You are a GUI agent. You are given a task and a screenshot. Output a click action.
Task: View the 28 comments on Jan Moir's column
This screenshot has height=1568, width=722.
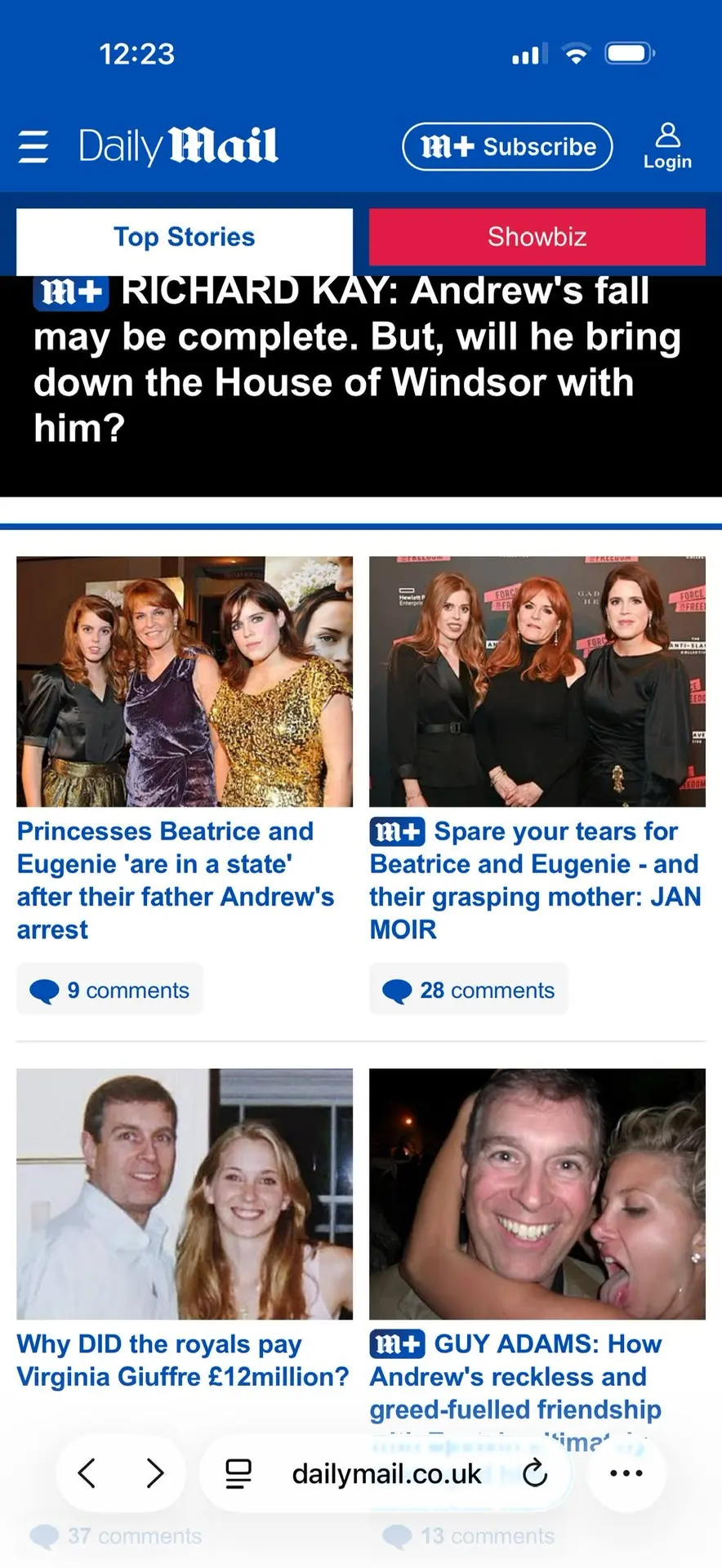[x=469, y=991]
